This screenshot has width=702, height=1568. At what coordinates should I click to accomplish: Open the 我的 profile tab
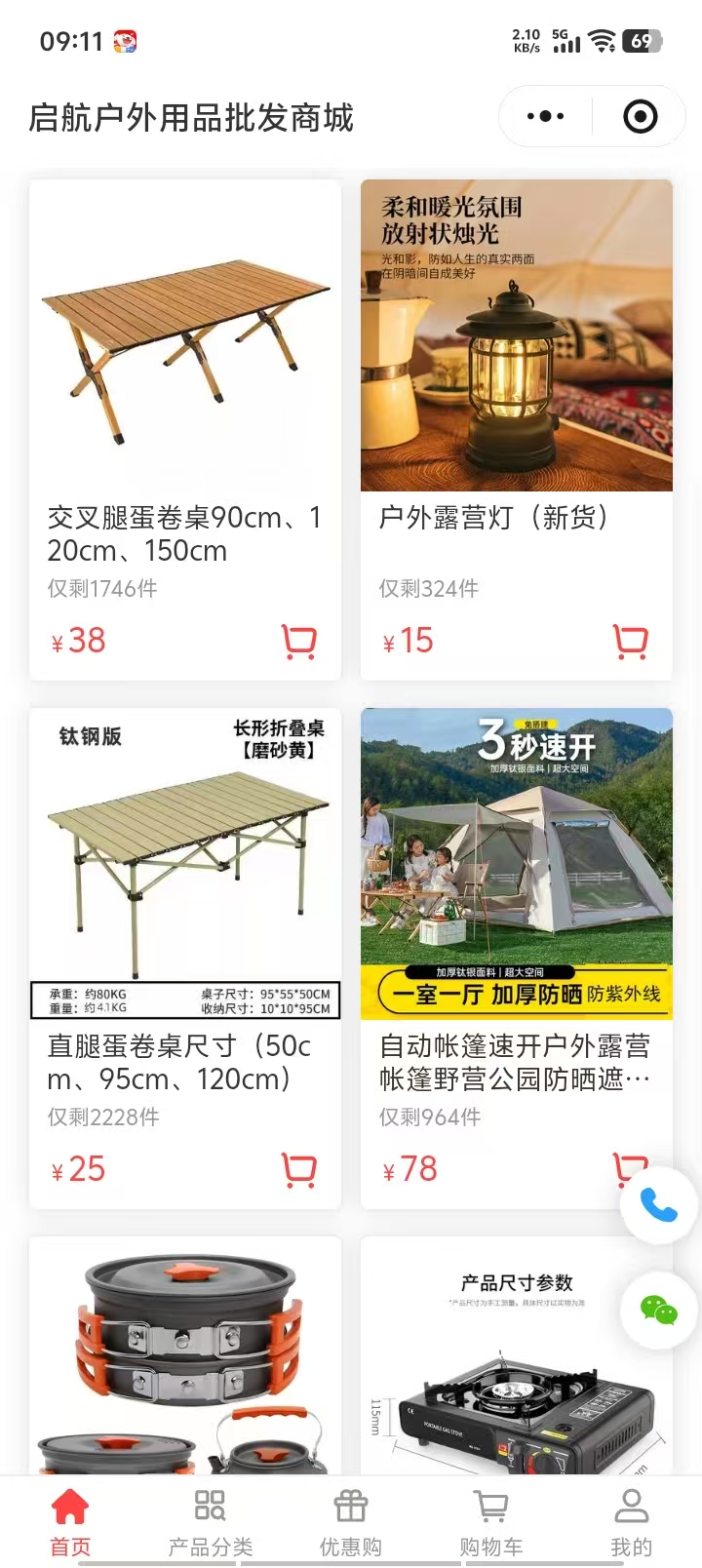point(632,1521)
